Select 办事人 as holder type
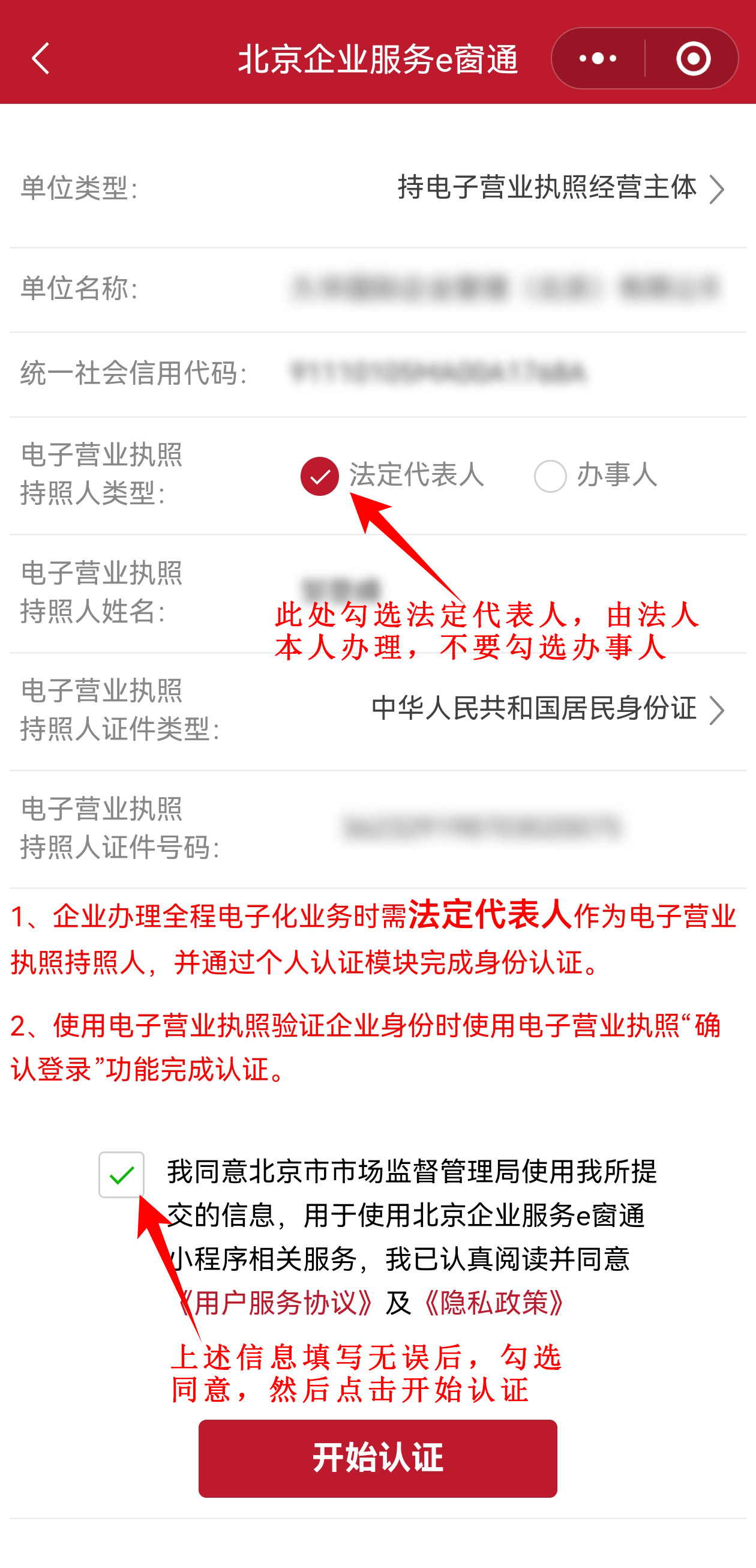The width and height of the screenshot is (756, 1568). [550, 476]
